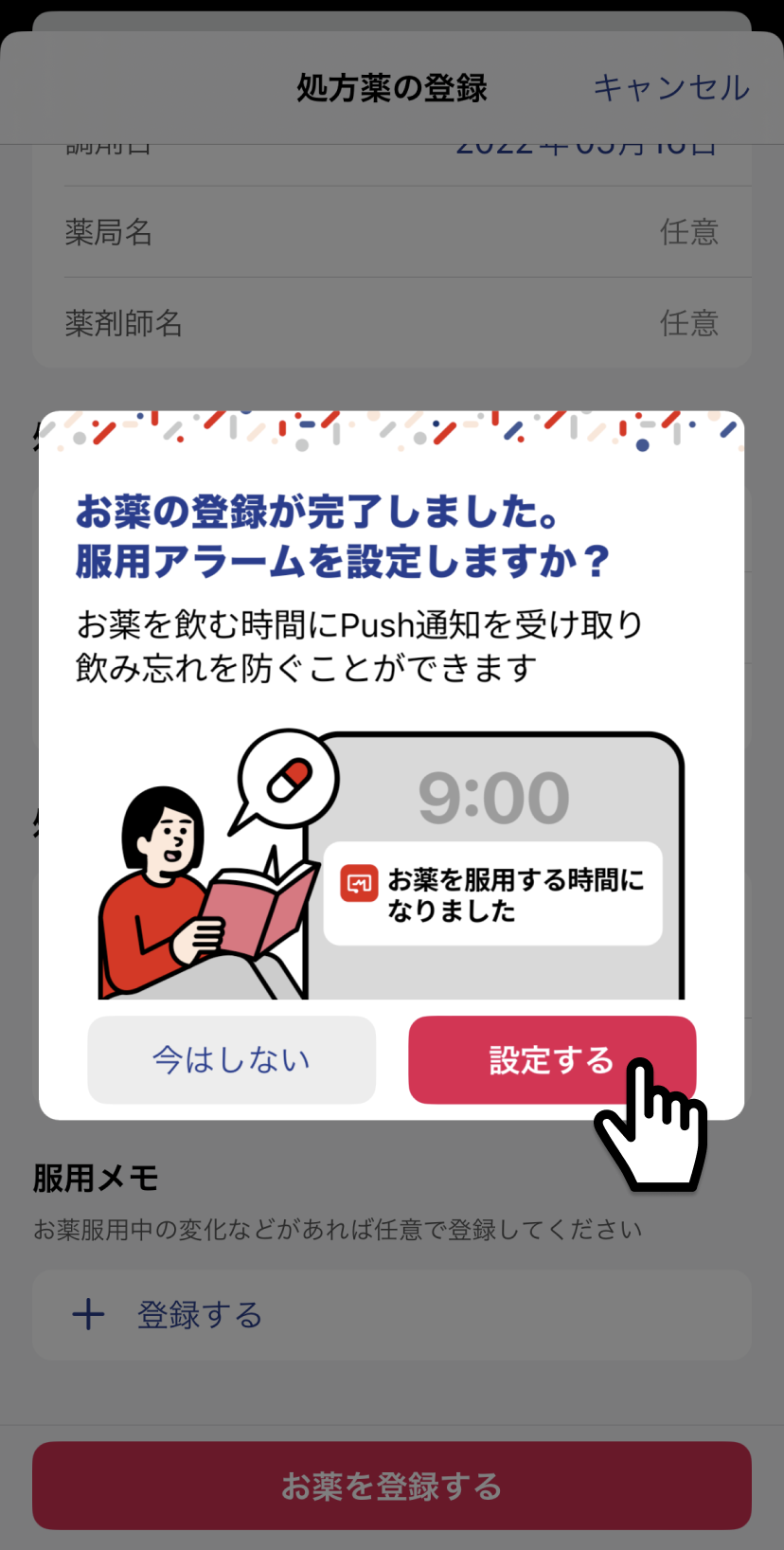784x1550 pixels.
Task: Tap the お薬を登録する button
Action: click(392, 1486)
